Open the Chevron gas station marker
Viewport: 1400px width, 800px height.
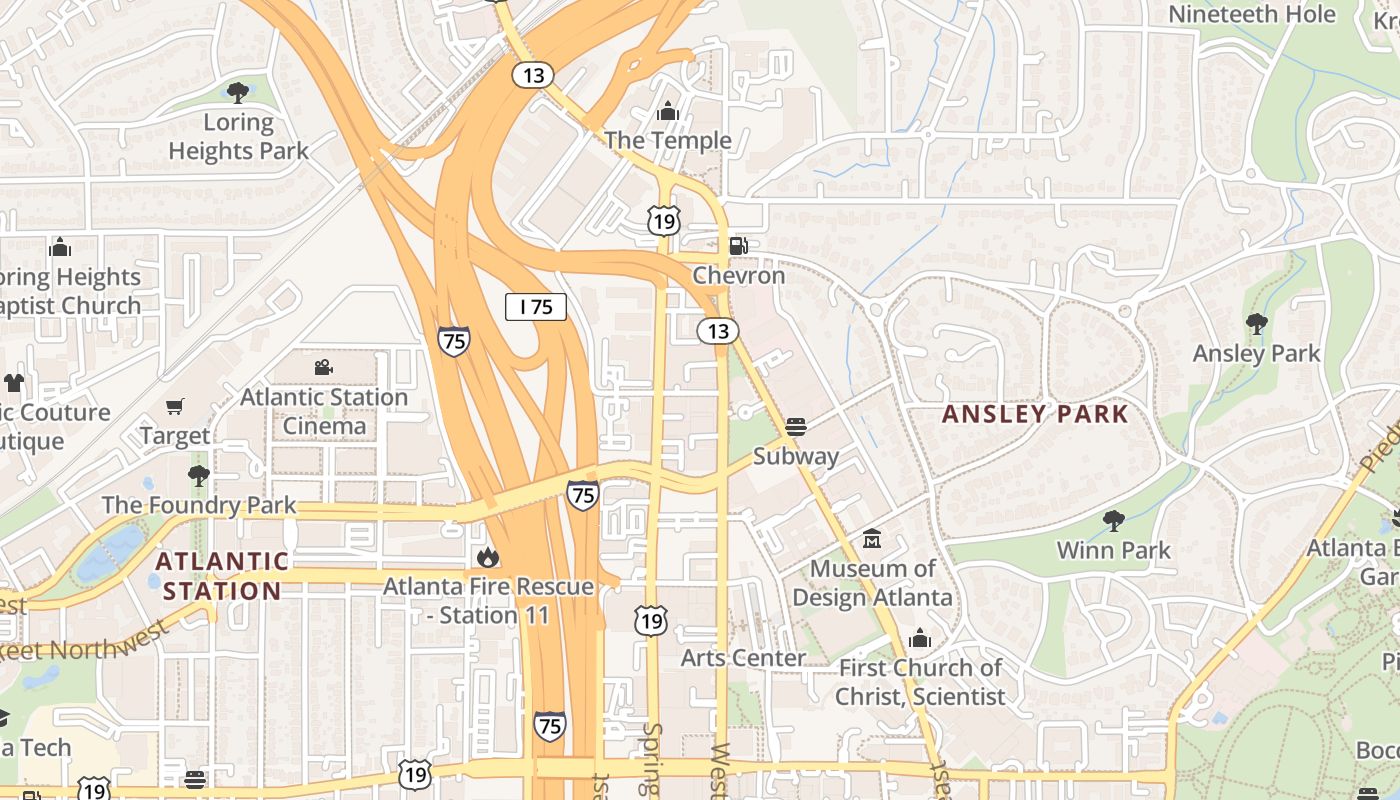(x=738, y=246)
